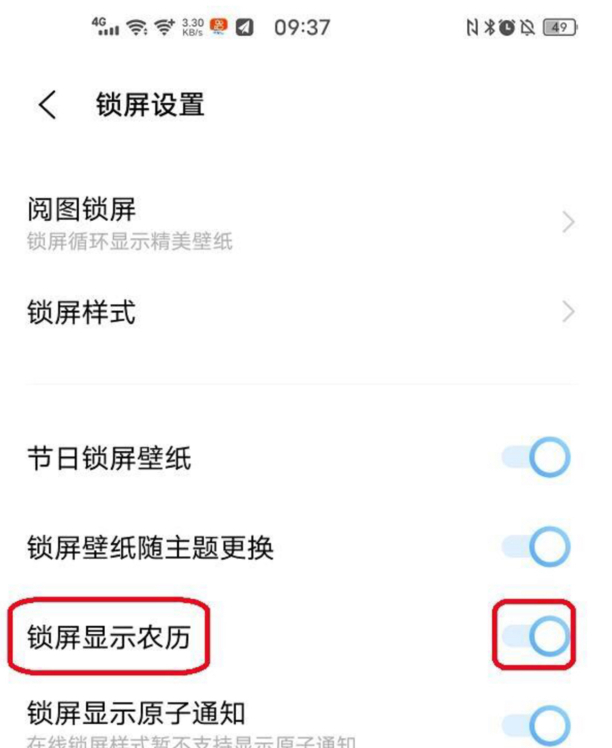Viewport: 612px width, 748px height.
Task: Disable 锁屏显示农历 switch
Action: coord(537,636)
